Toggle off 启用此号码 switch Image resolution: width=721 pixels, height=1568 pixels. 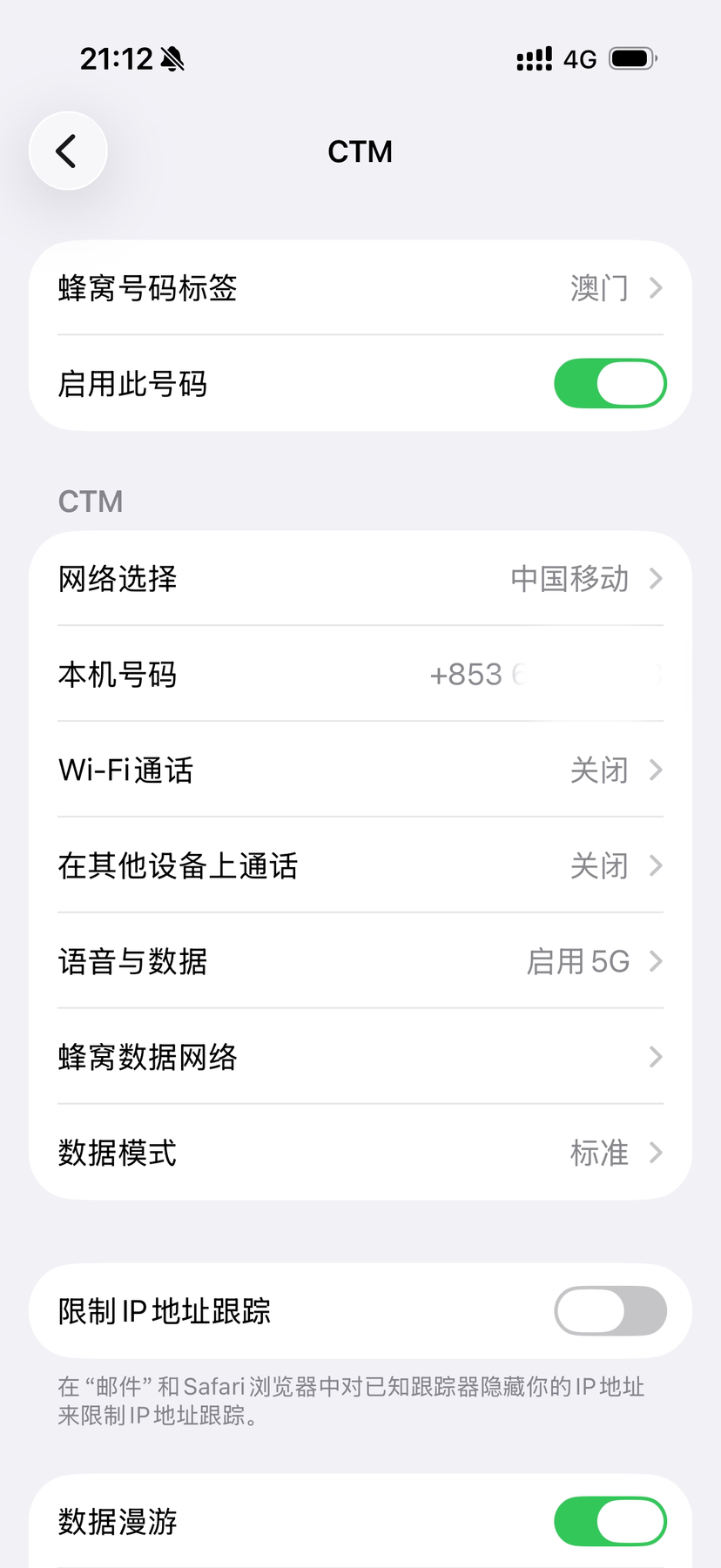[610, 383]
